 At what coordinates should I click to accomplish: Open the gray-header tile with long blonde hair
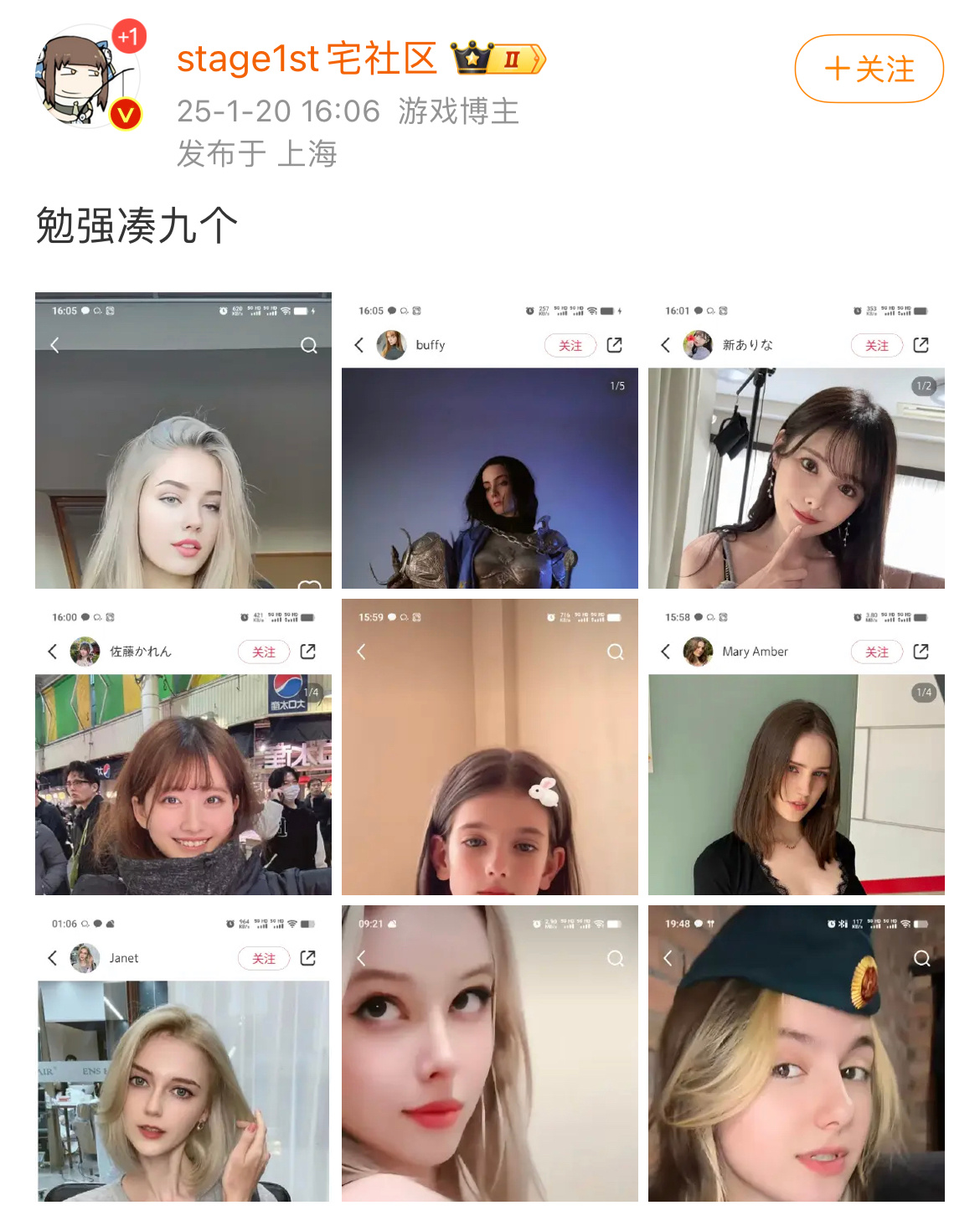(183, 440)
